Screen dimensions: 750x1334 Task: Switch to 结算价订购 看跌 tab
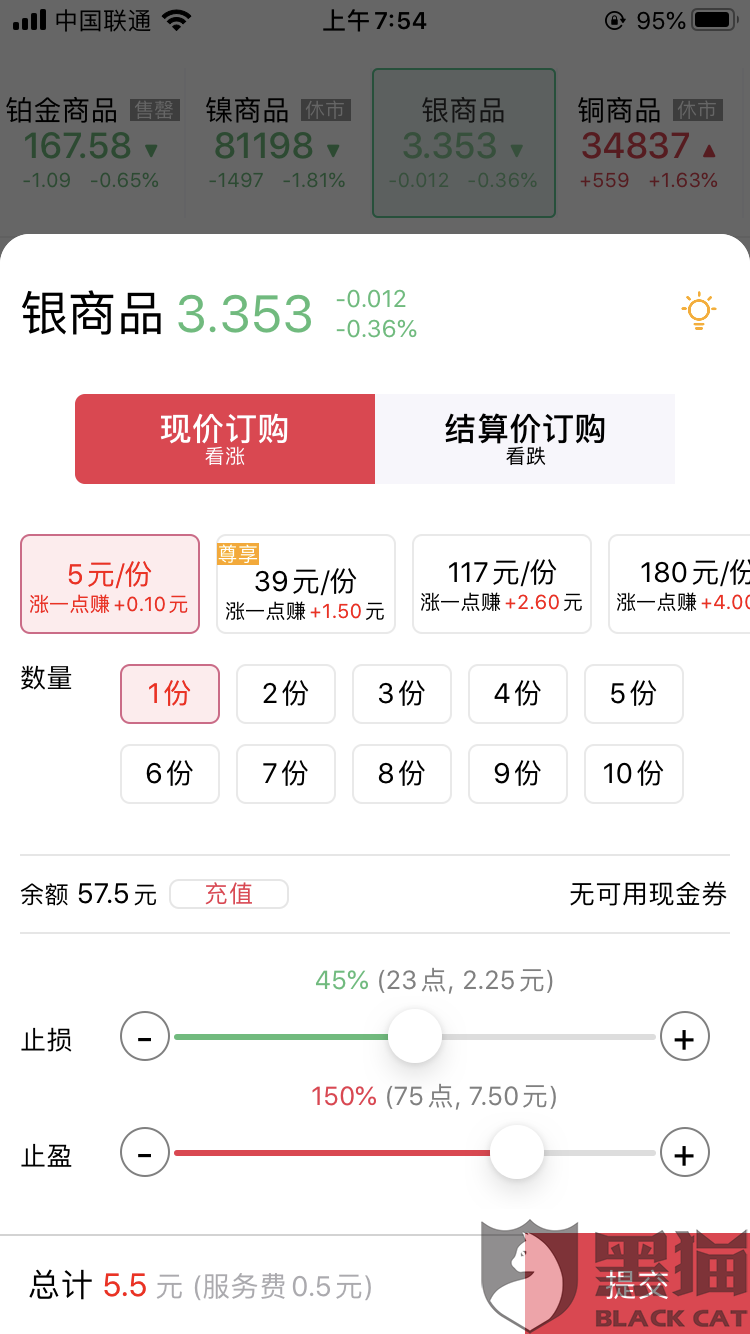point(525,439)
